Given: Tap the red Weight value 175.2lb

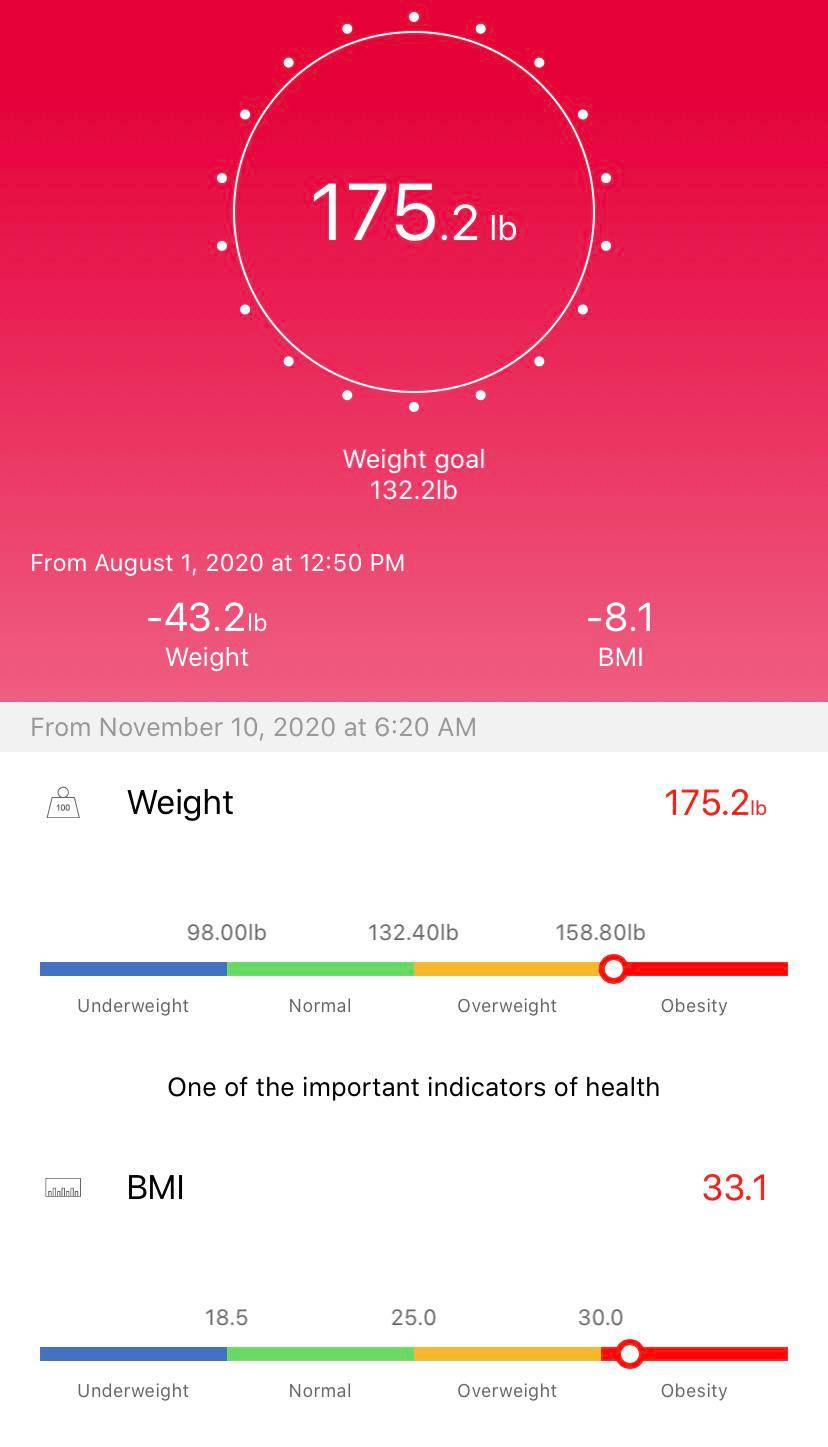Looking at the screenshot, I should click(x=714, y=803).
